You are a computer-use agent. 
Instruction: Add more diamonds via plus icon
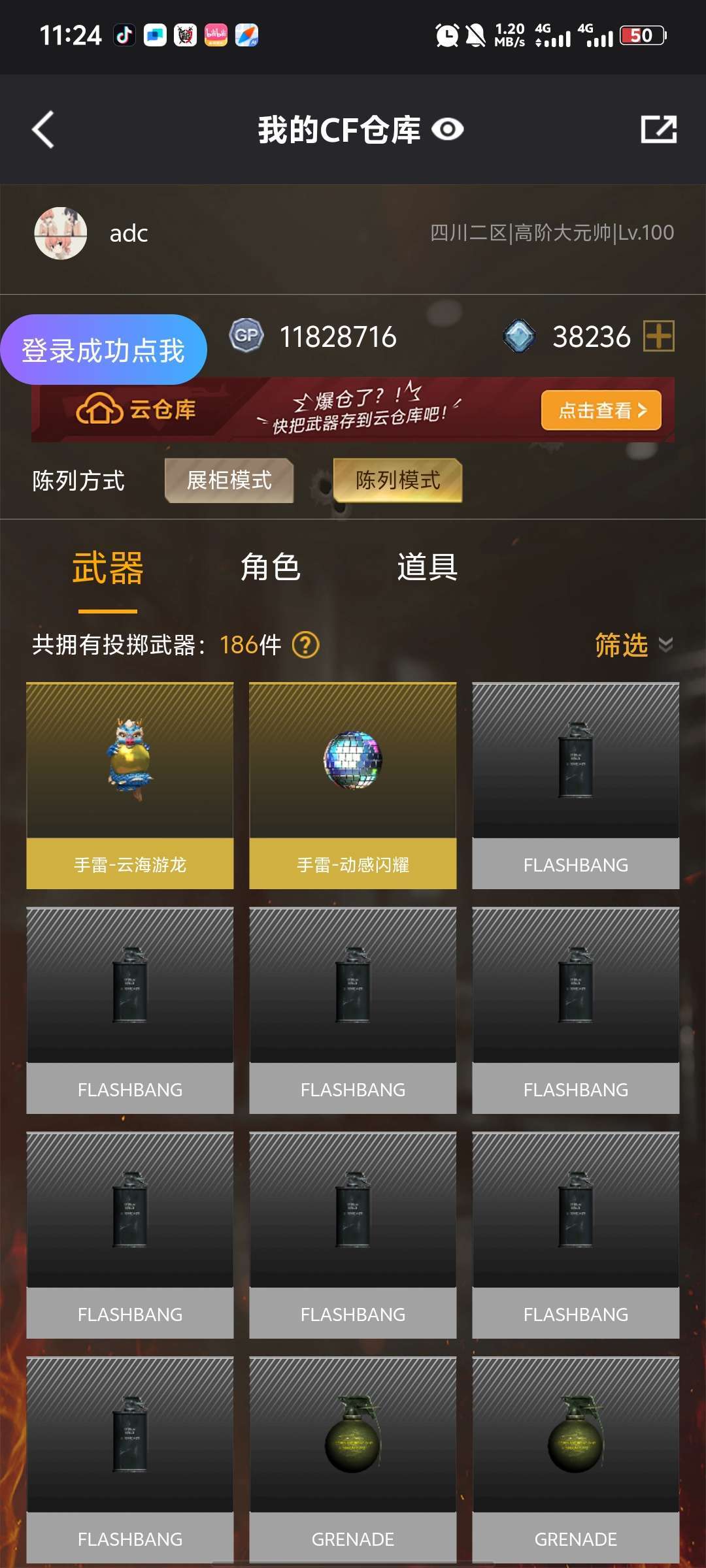659,336
